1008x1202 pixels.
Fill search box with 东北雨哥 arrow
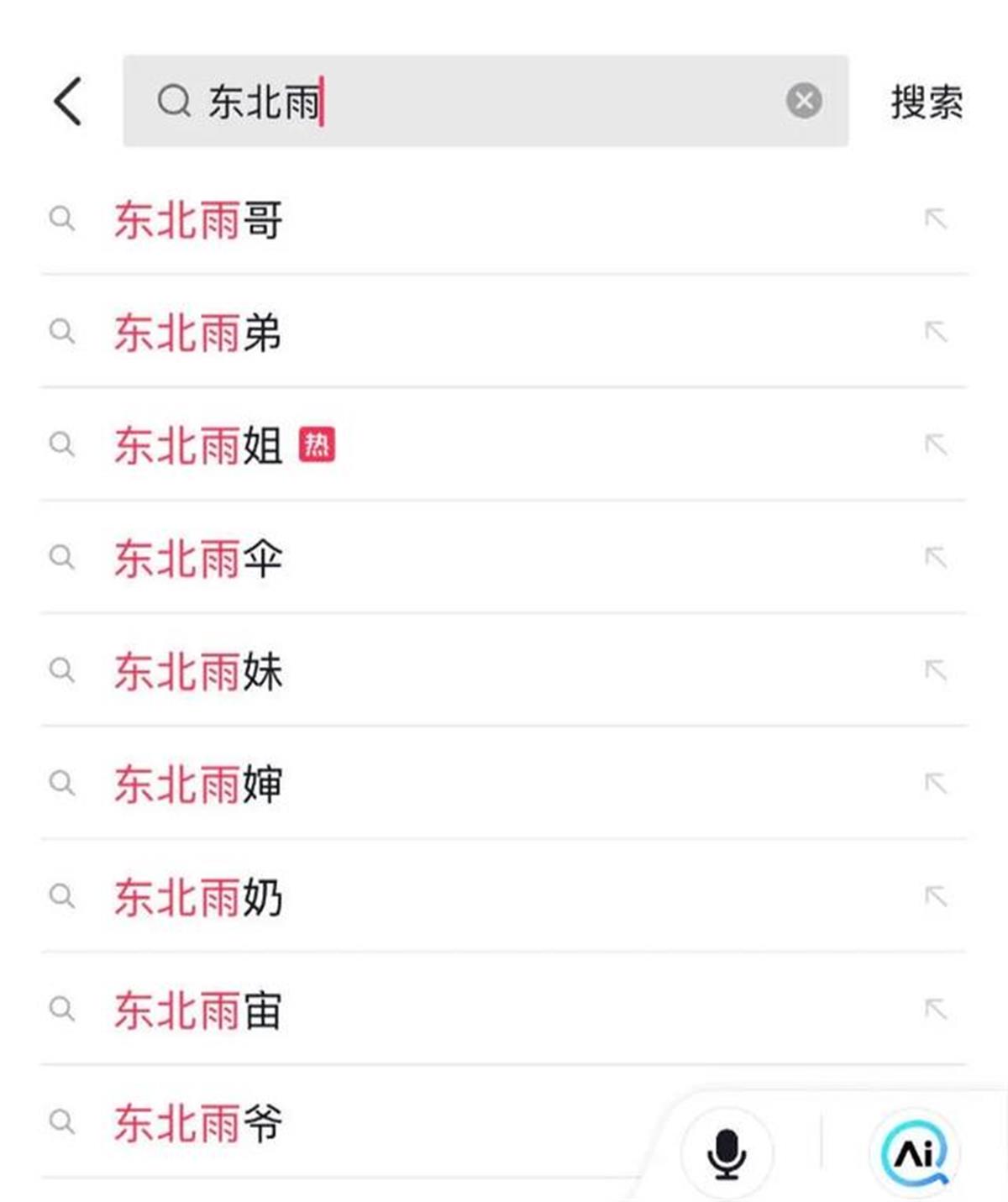click(x=936, y=219)
